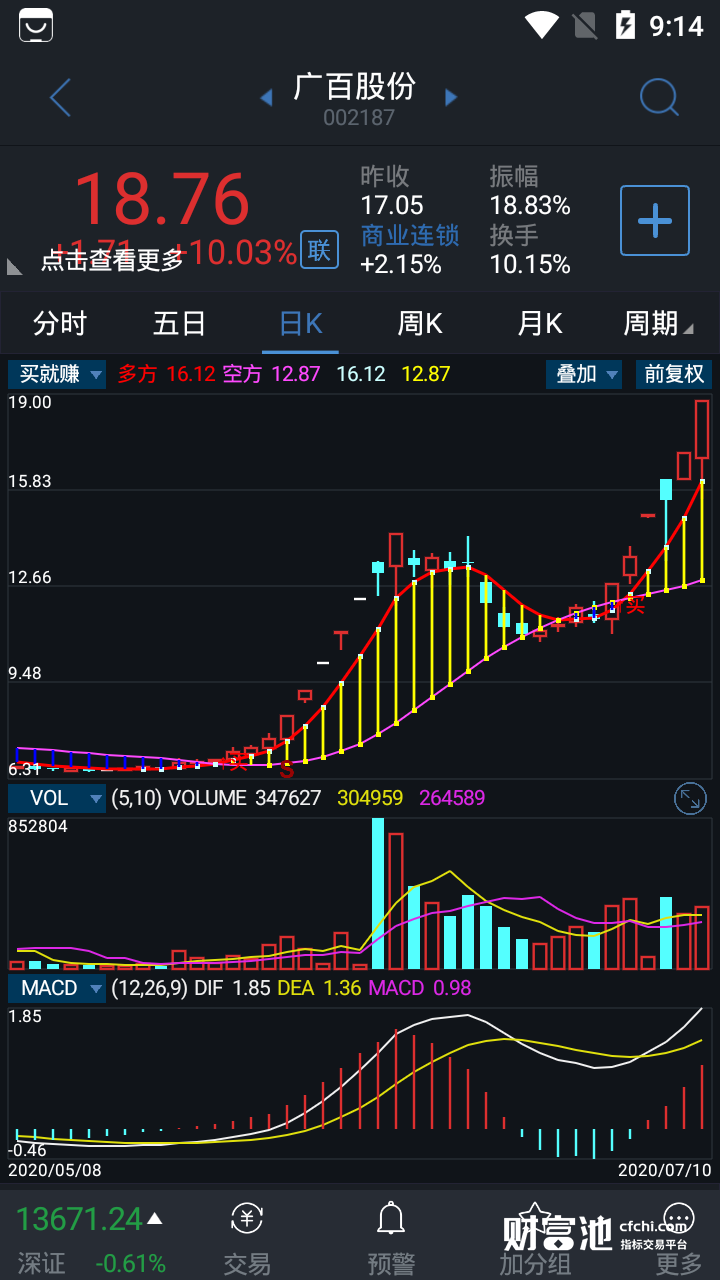The width and height of the screenshot is (720, 1280).
Task: Switch to the 分时 chart tab
Action: point(60,324)
